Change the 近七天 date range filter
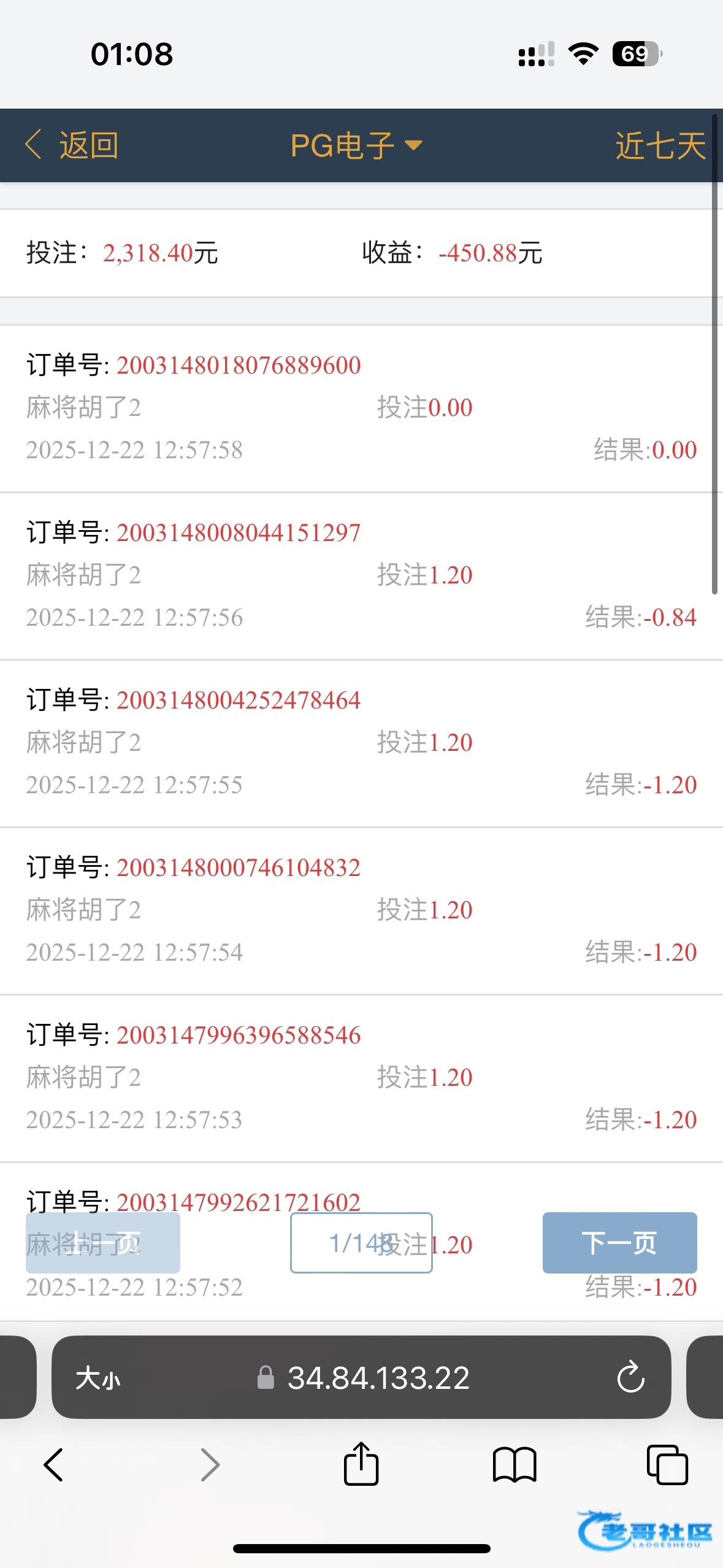The height and width of the screenshot is (1568, 723). coord(660,145)
